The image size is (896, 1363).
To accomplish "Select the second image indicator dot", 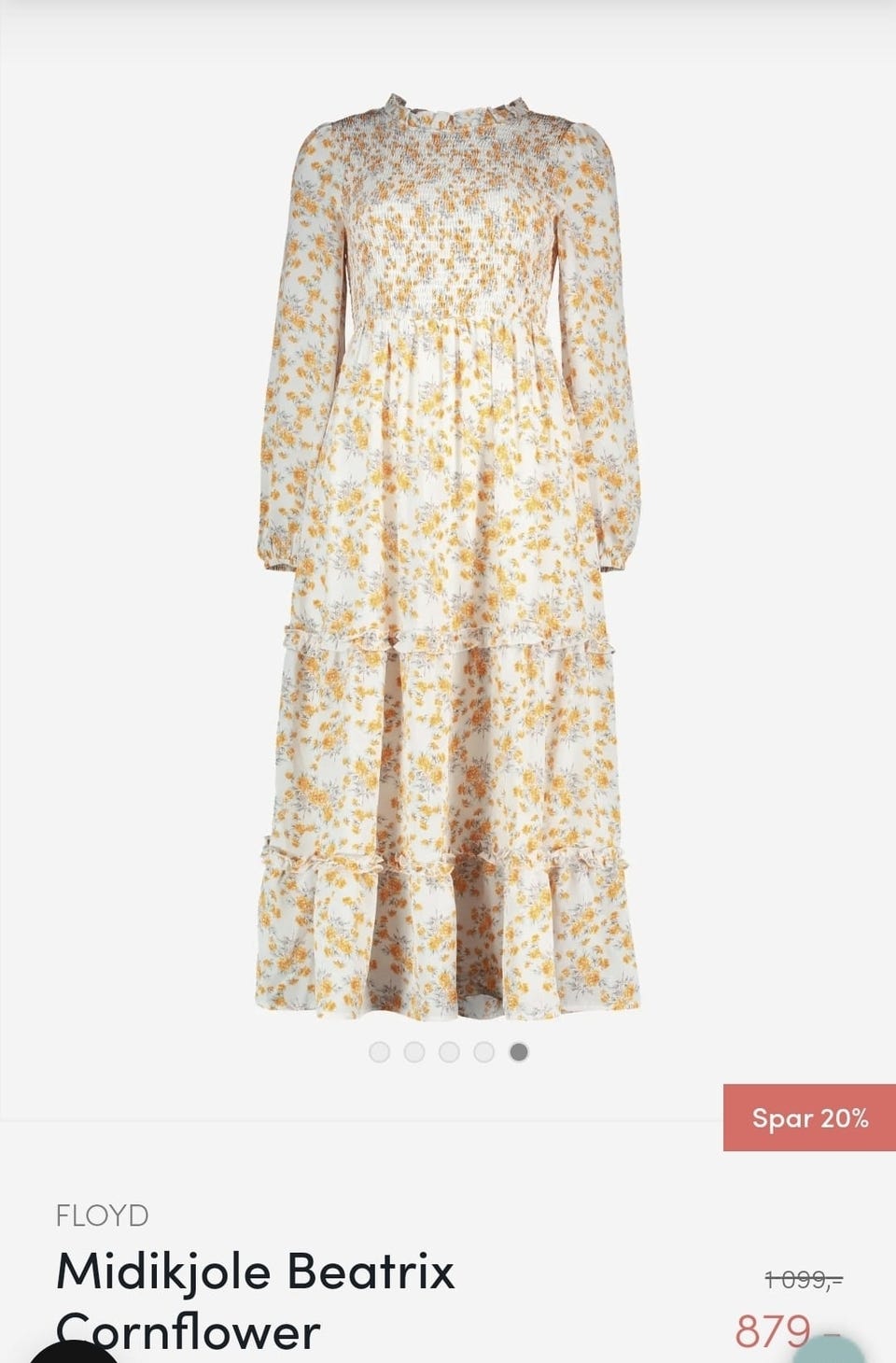I will [x=414, y=1052].
